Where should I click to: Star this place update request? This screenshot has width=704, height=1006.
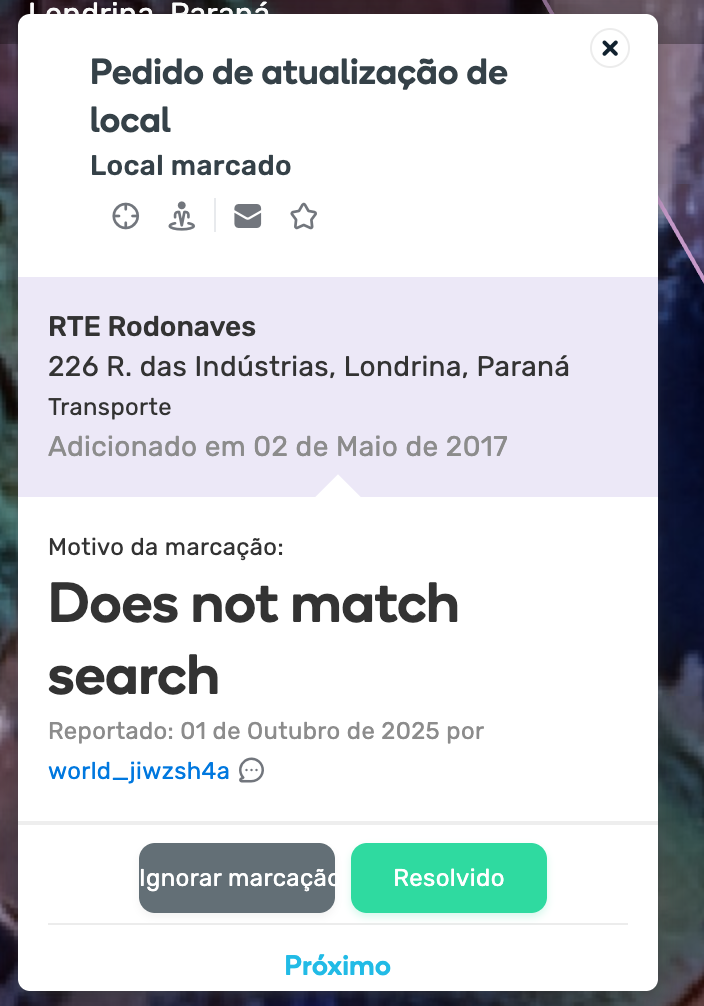pos(304,216)
